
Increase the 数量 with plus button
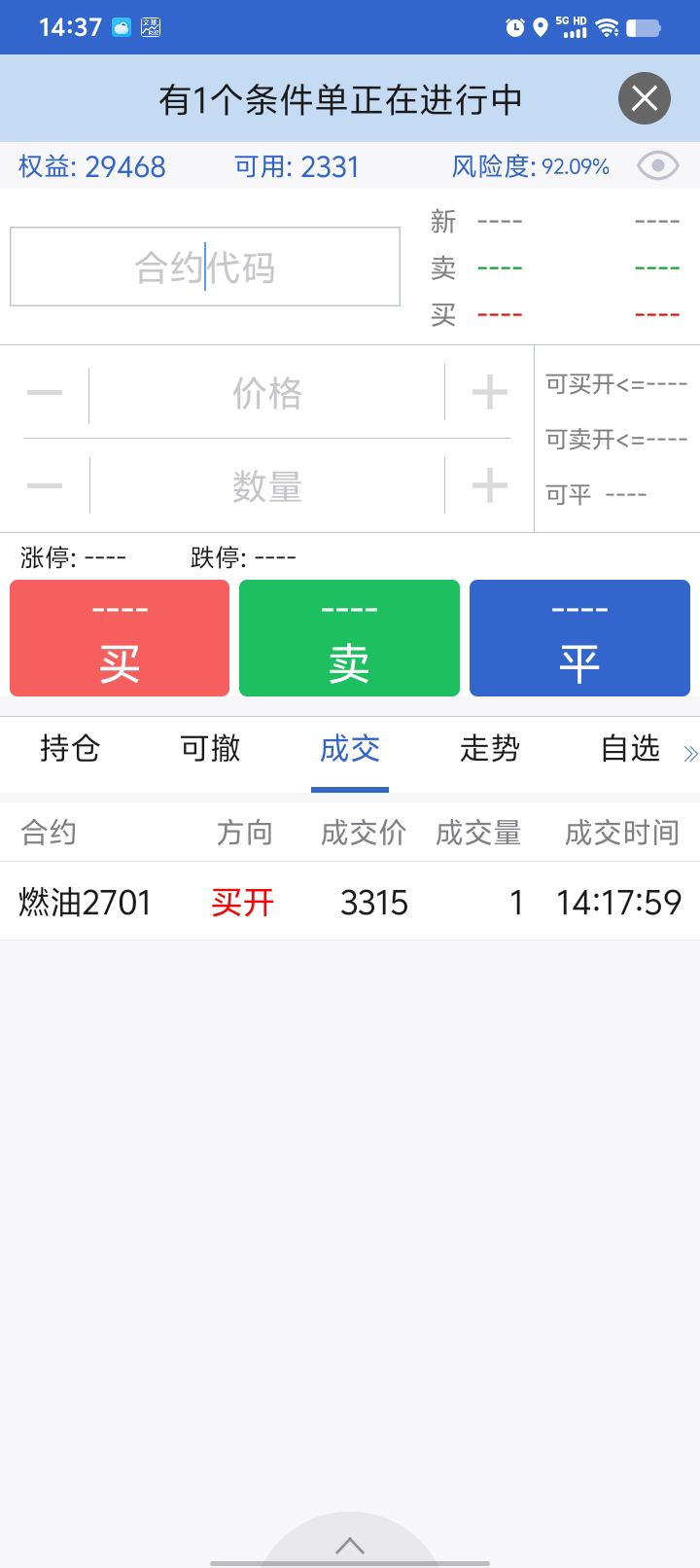pyautogui.click(x=490, y=485)
